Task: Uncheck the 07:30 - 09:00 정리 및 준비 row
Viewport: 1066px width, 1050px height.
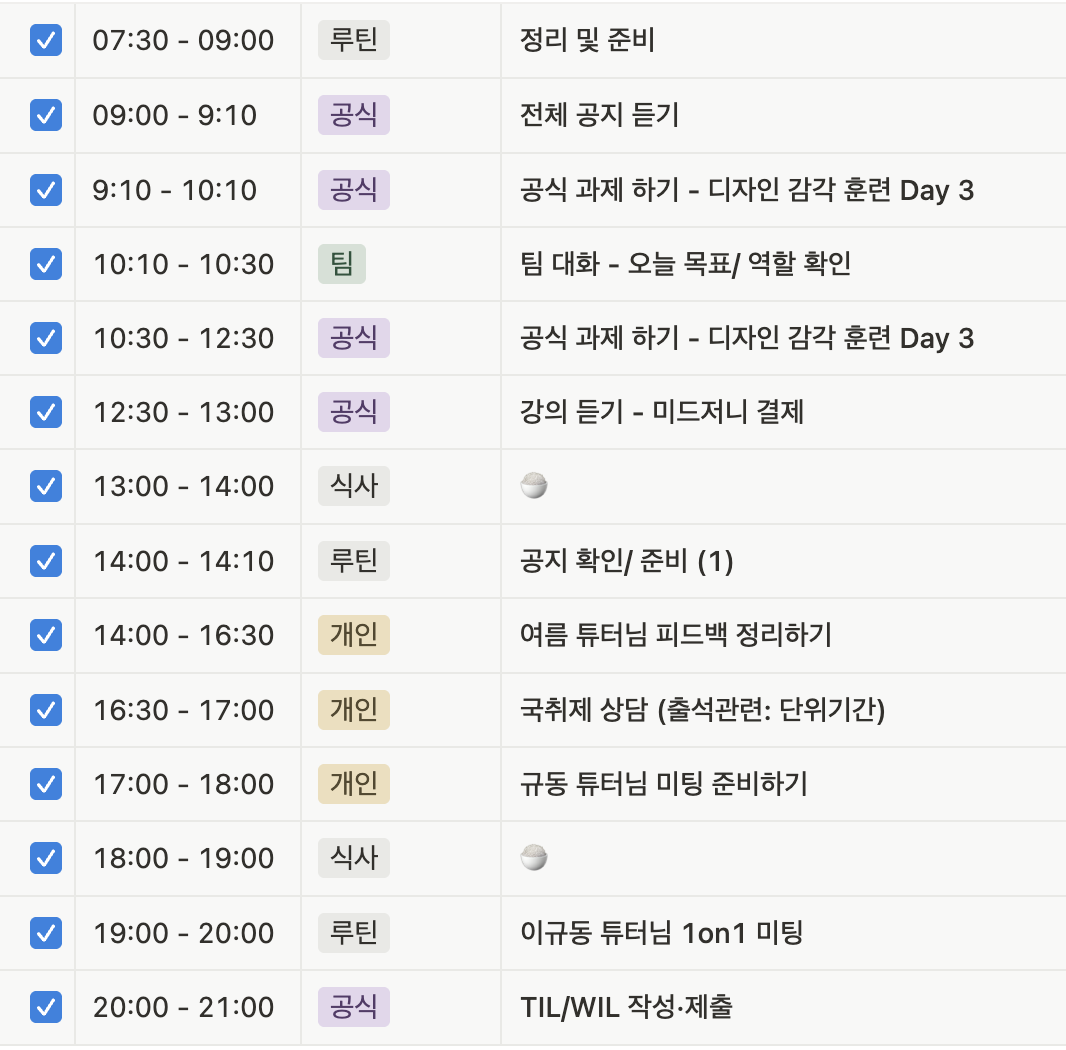Action: tap(46, 40)
